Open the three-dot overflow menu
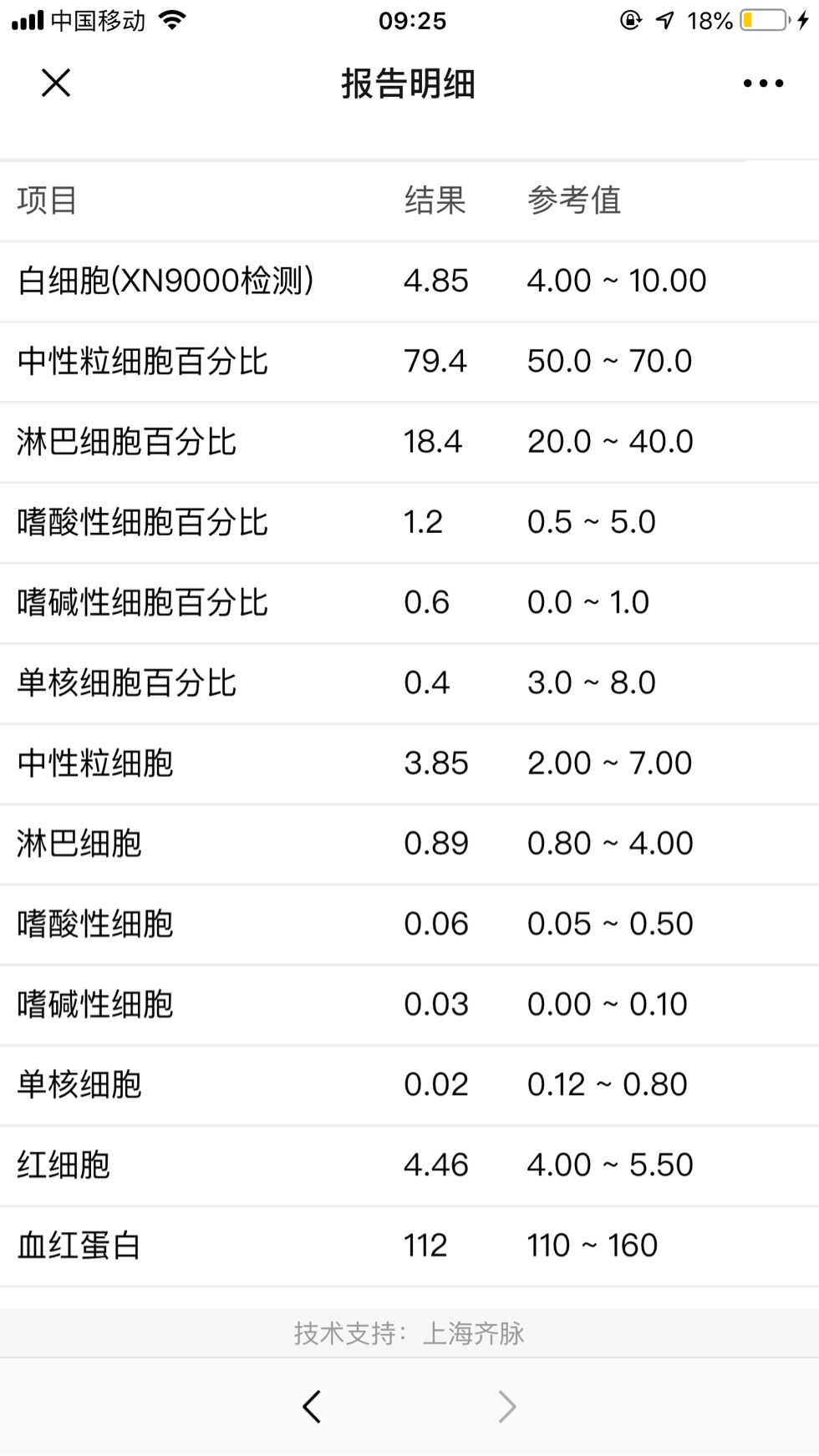This screenshot has height=1456, width=819. 763,84
